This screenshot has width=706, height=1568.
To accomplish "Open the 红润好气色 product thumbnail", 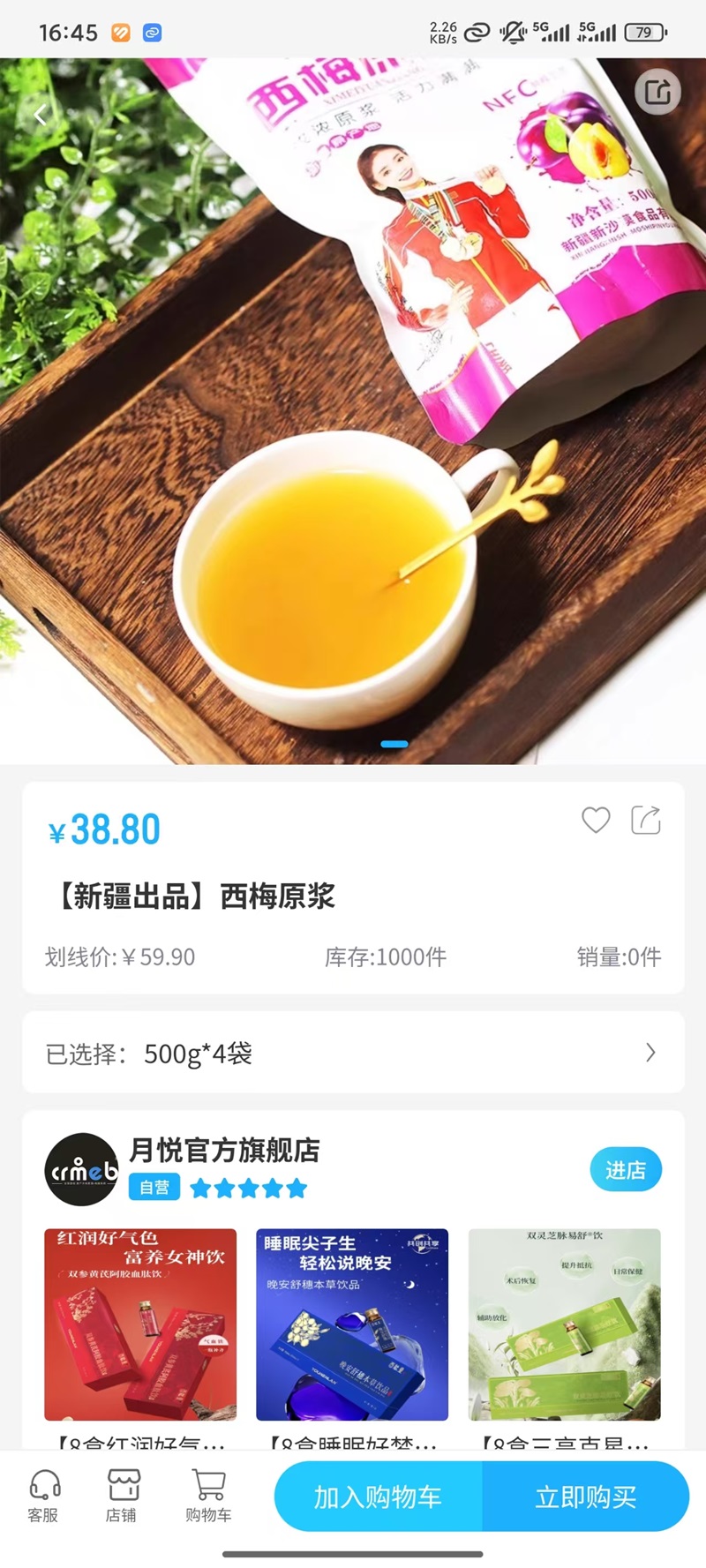I will coord(140,1324).
